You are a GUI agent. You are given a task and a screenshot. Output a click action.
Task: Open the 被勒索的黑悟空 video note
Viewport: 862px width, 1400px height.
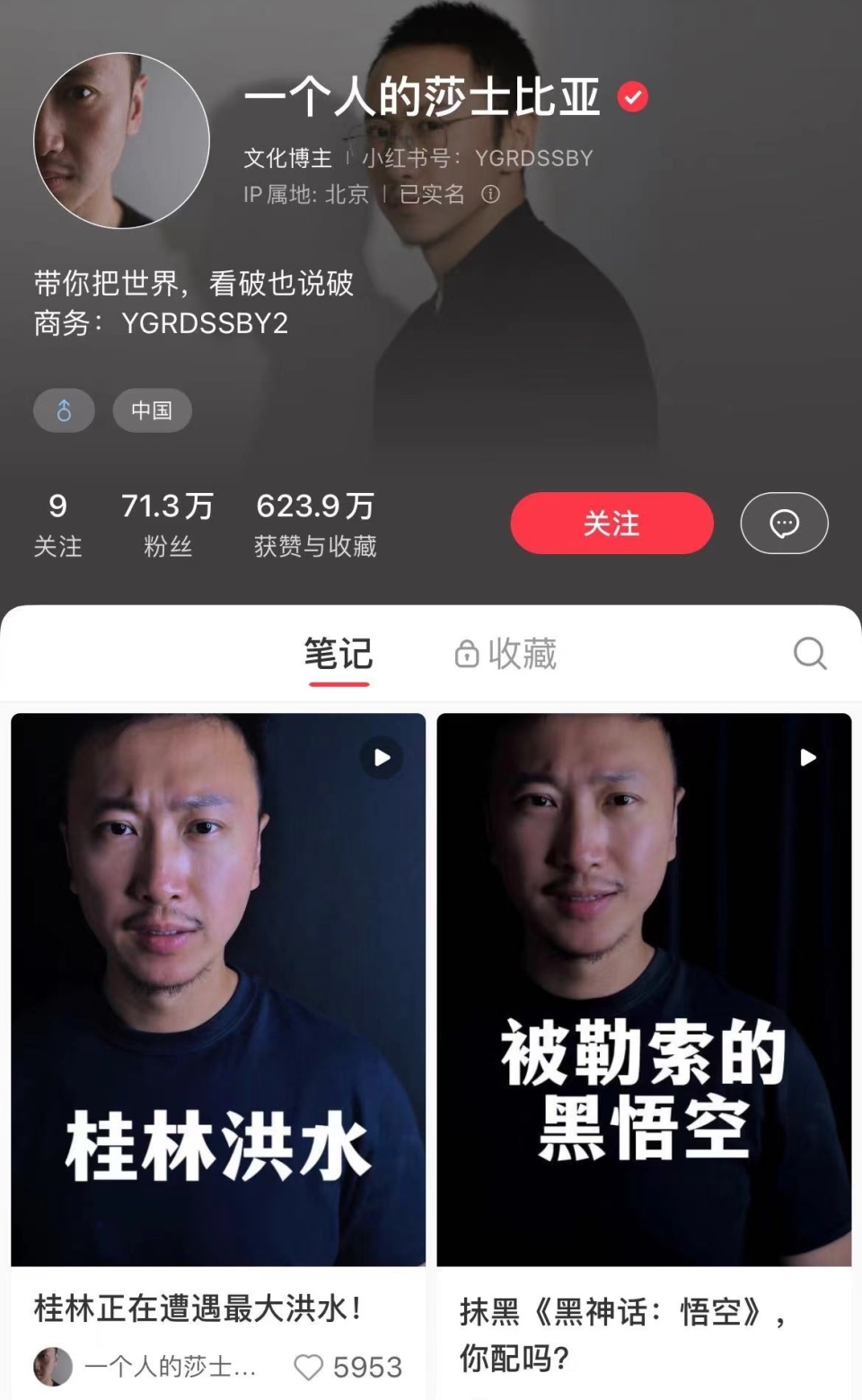(644, 988)
